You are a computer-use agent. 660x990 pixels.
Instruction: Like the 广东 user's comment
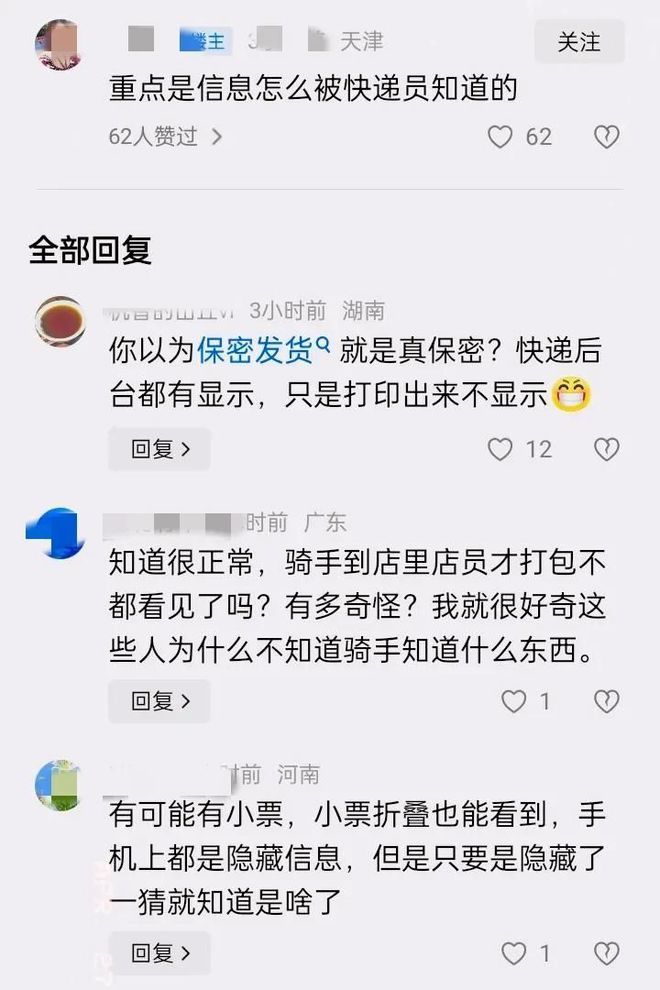click(513, 701)
